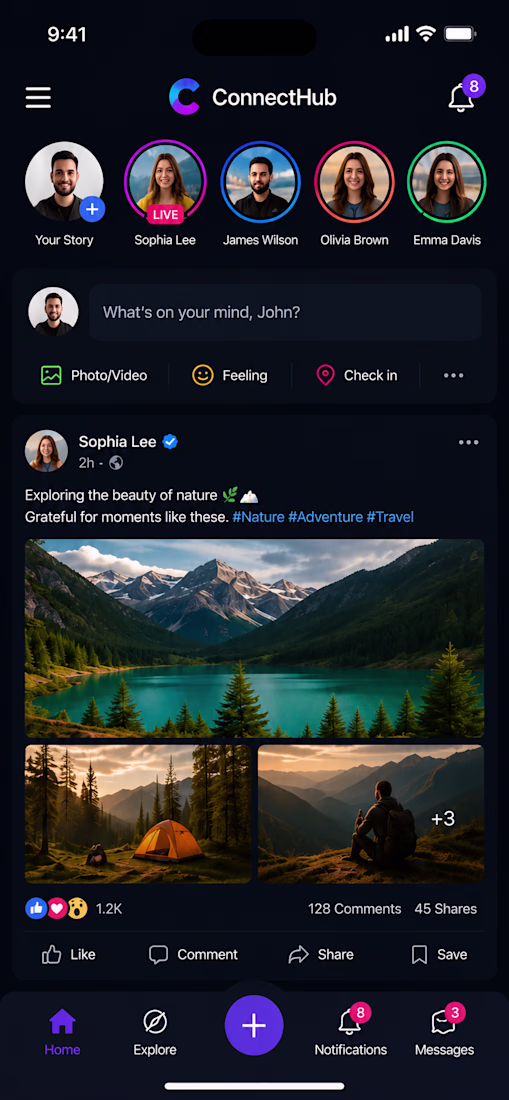509x1100 pixels.
Task: View Olivia Brown's story
Action: tap(355, 182)
